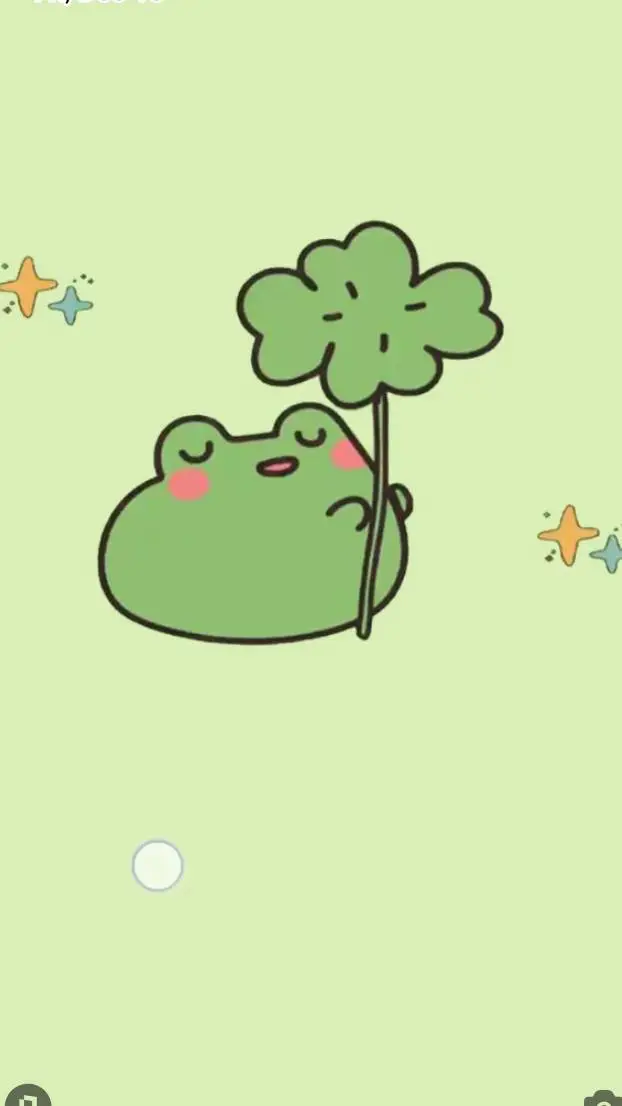
Task: Tap the floating white assistive circle button
Action: [158, 865]
